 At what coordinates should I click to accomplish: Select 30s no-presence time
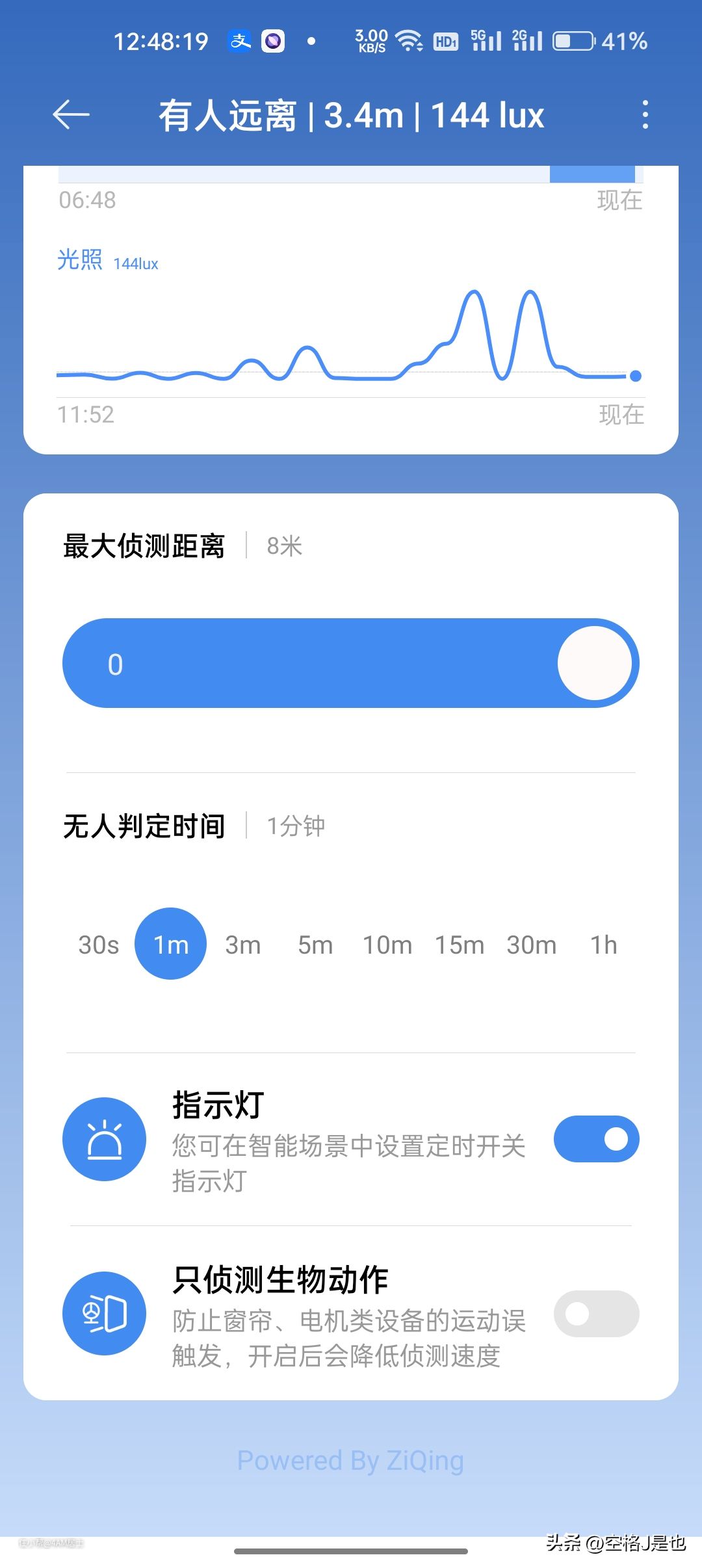pos(99,945)
